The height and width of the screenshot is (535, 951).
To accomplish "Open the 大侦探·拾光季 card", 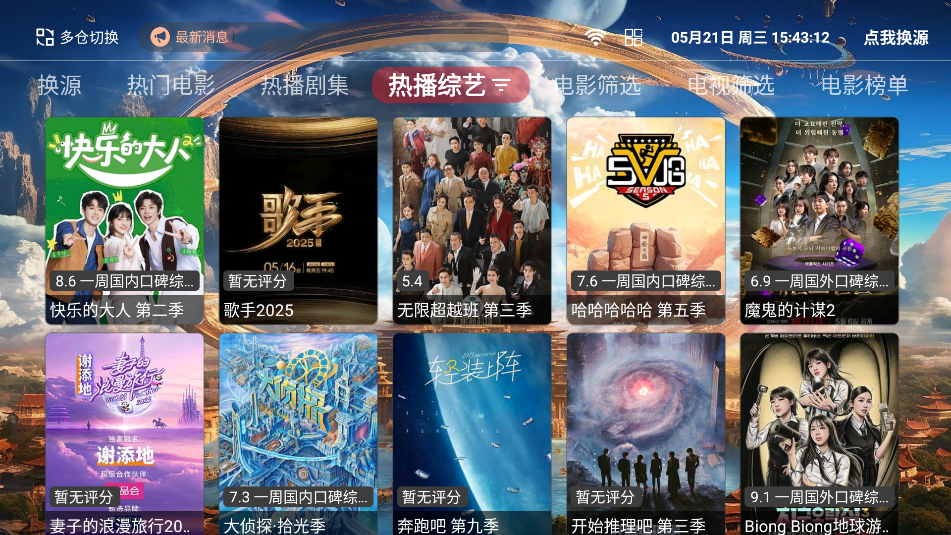I will (x=298, y=432).
